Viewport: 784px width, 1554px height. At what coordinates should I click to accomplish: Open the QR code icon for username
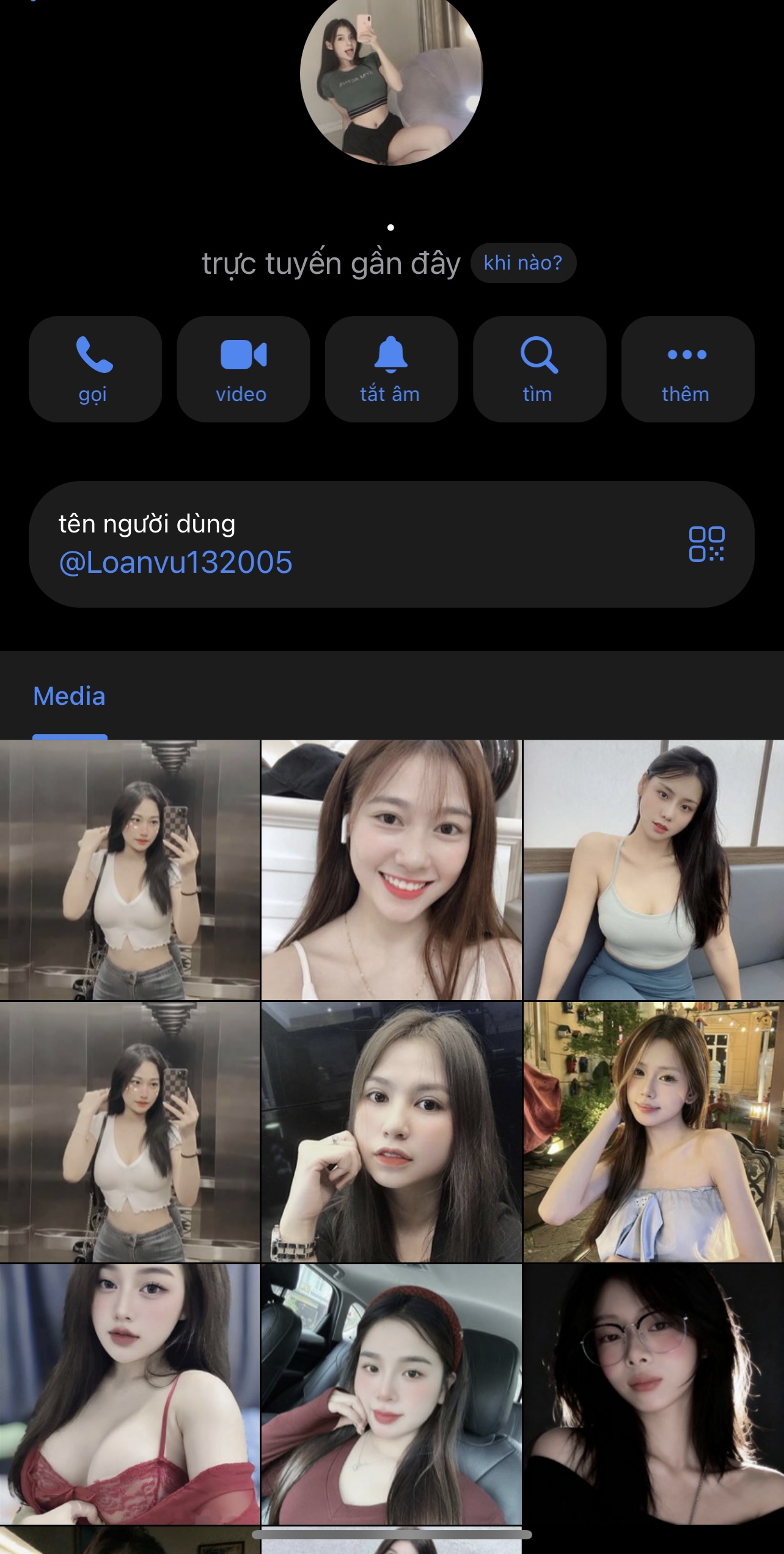(x=706, y=543)
